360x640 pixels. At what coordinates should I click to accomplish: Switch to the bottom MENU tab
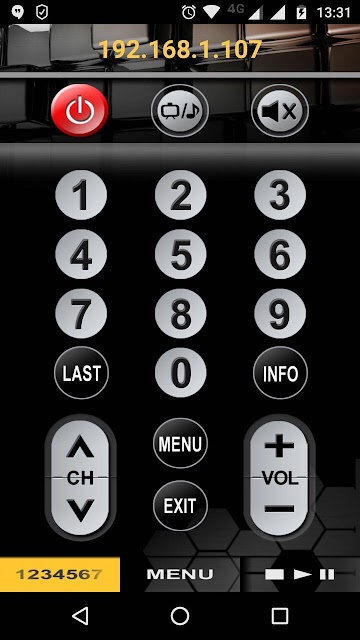point(180,574)
